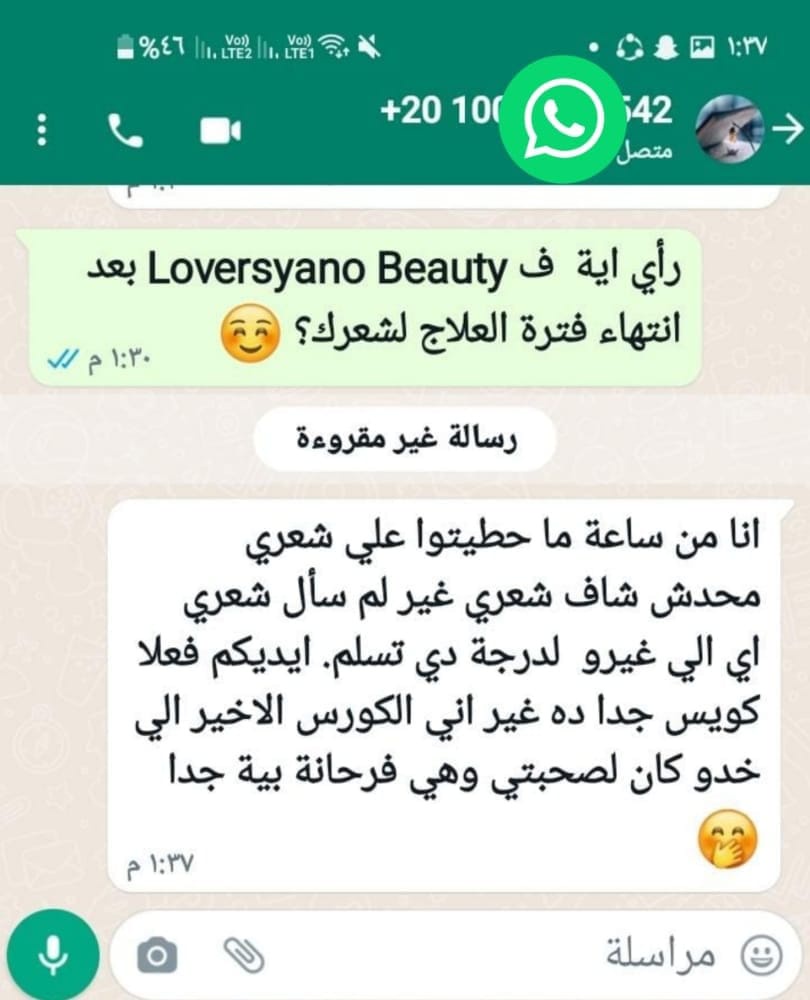Open the camera from message bar
Image resolution: width=810 pixels, height=1000 pixels.
(x=157, y=957)
